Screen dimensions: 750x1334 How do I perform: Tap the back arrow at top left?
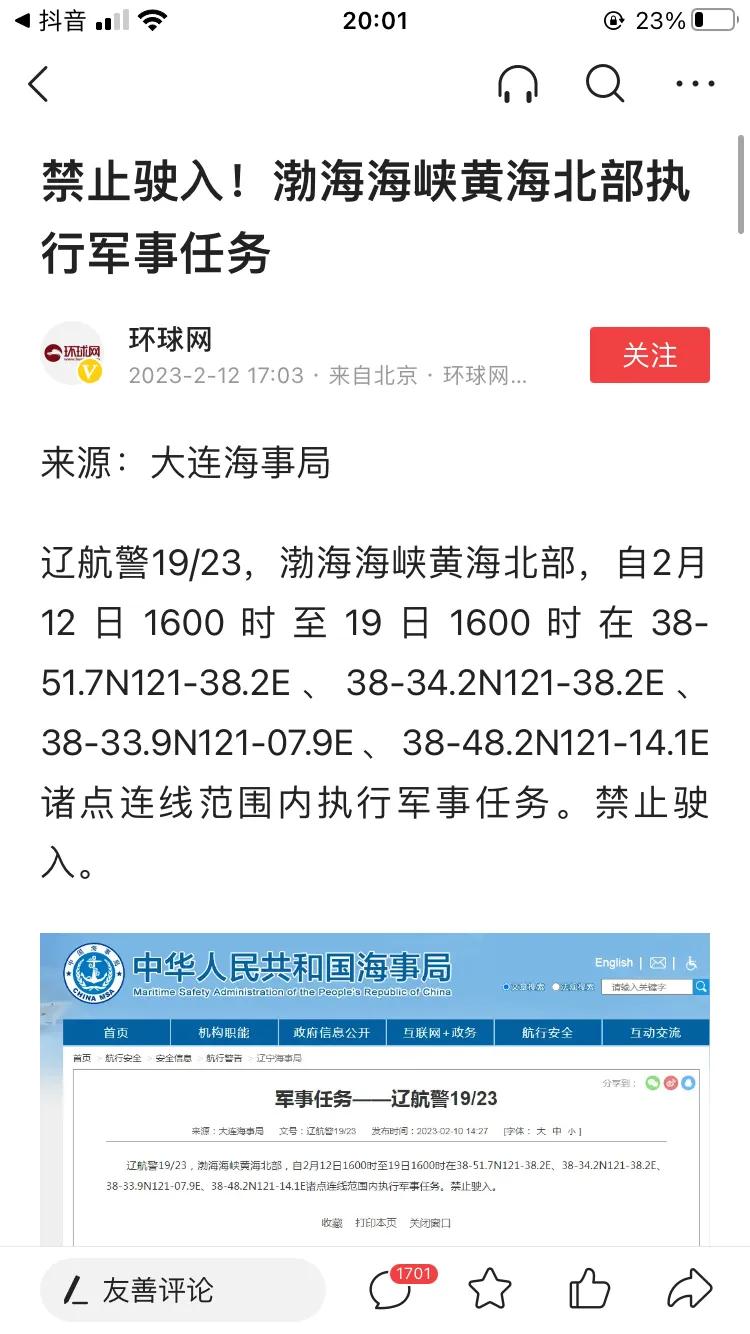tap(40, 85)
